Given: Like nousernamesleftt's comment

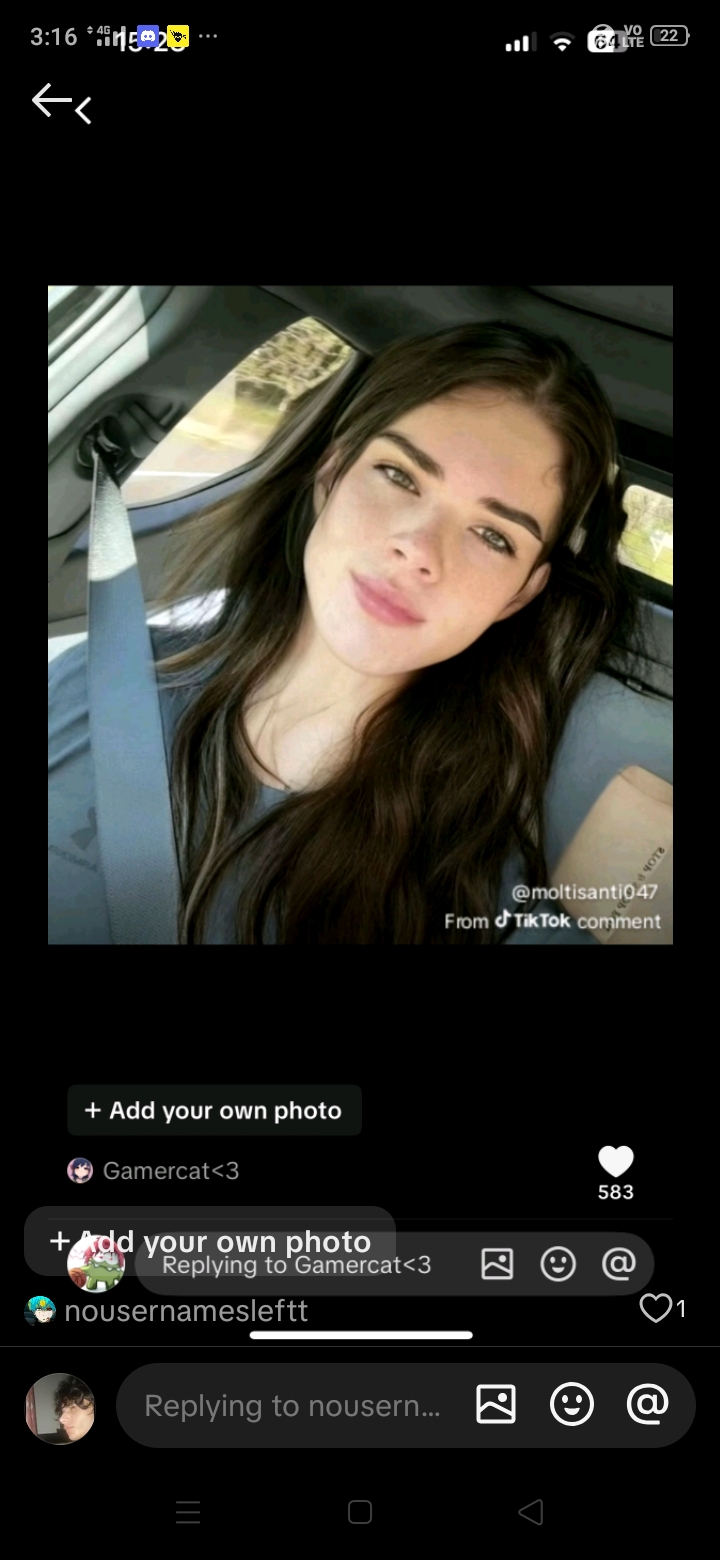Looking at the screenshot, I should (x=655, y=1308).
